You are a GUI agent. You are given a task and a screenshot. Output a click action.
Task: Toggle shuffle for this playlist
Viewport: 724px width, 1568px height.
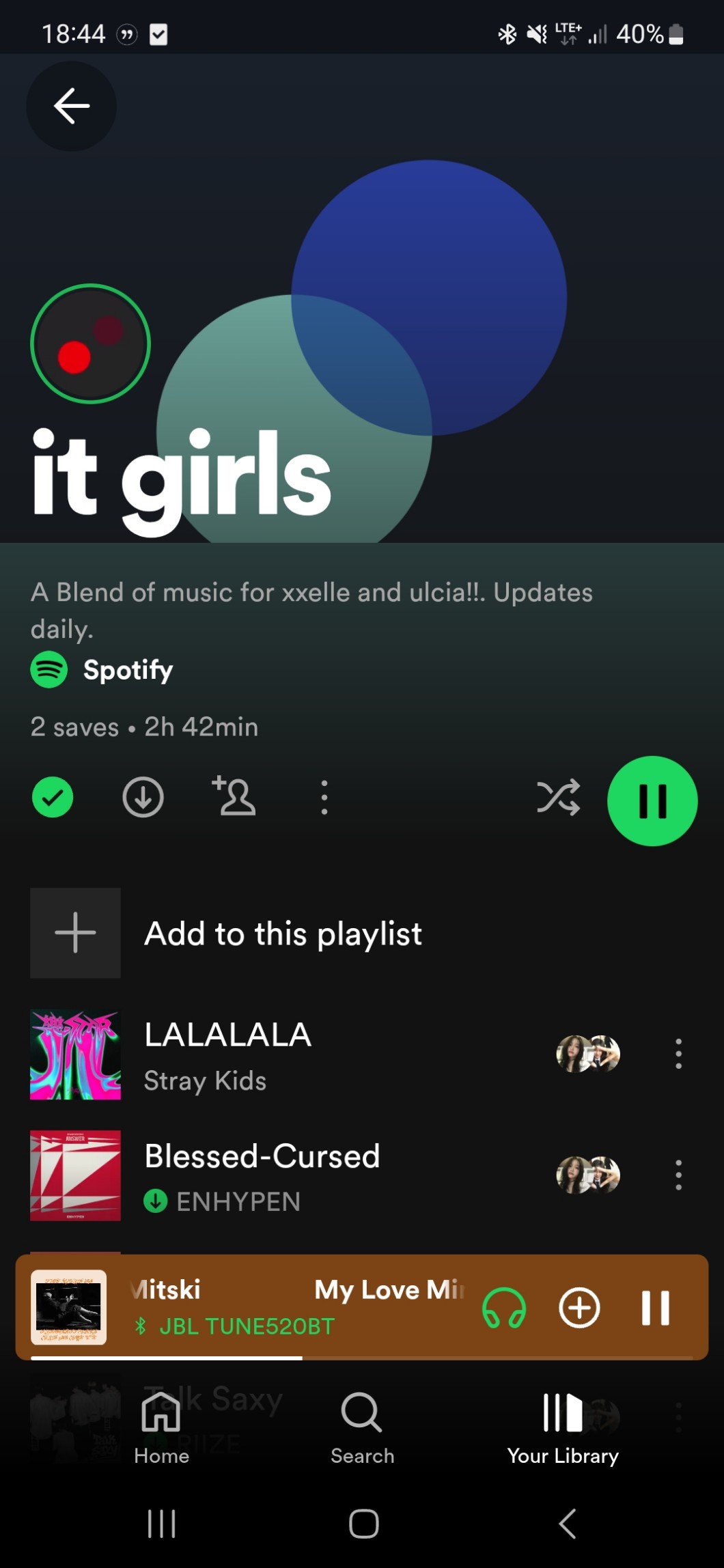(558, 797)
